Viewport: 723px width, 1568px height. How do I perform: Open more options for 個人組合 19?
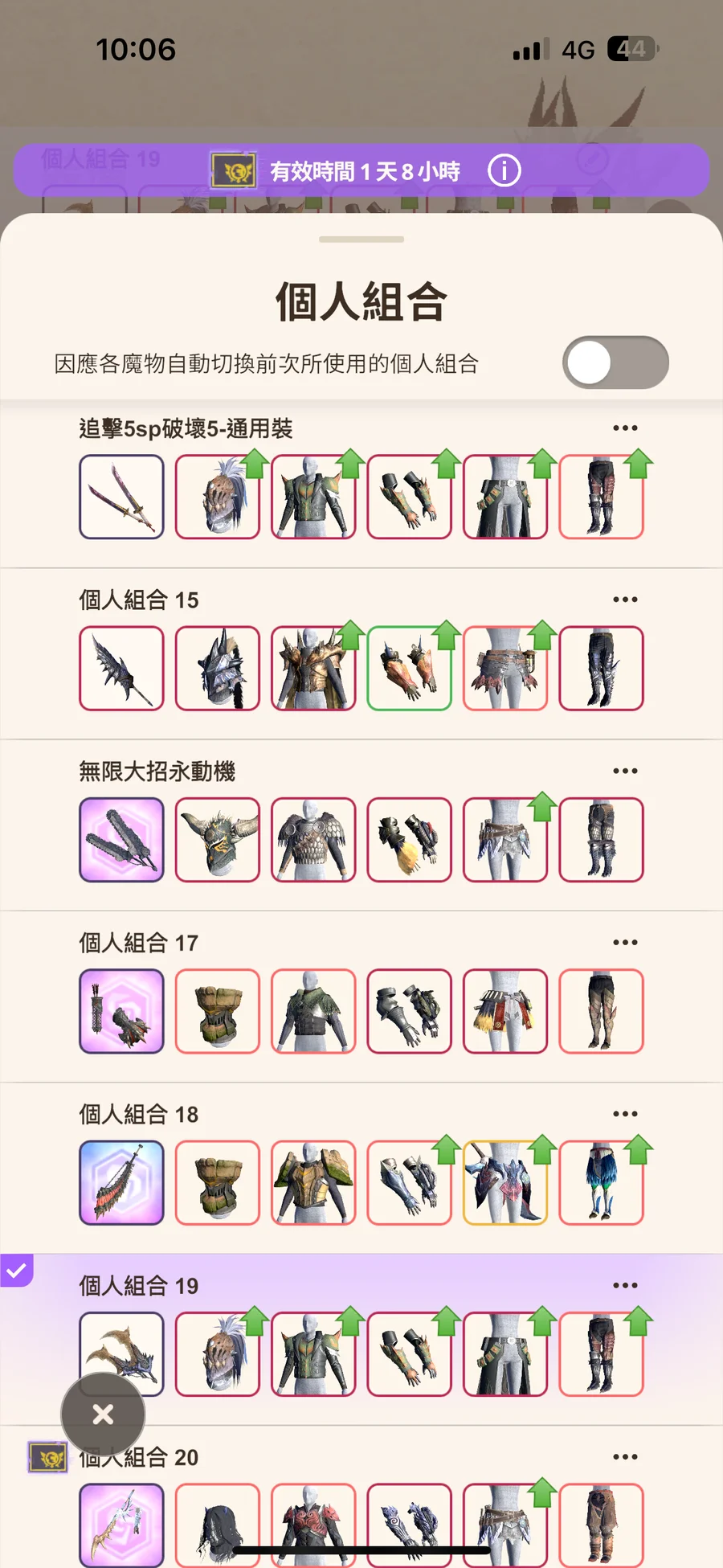625,1285
